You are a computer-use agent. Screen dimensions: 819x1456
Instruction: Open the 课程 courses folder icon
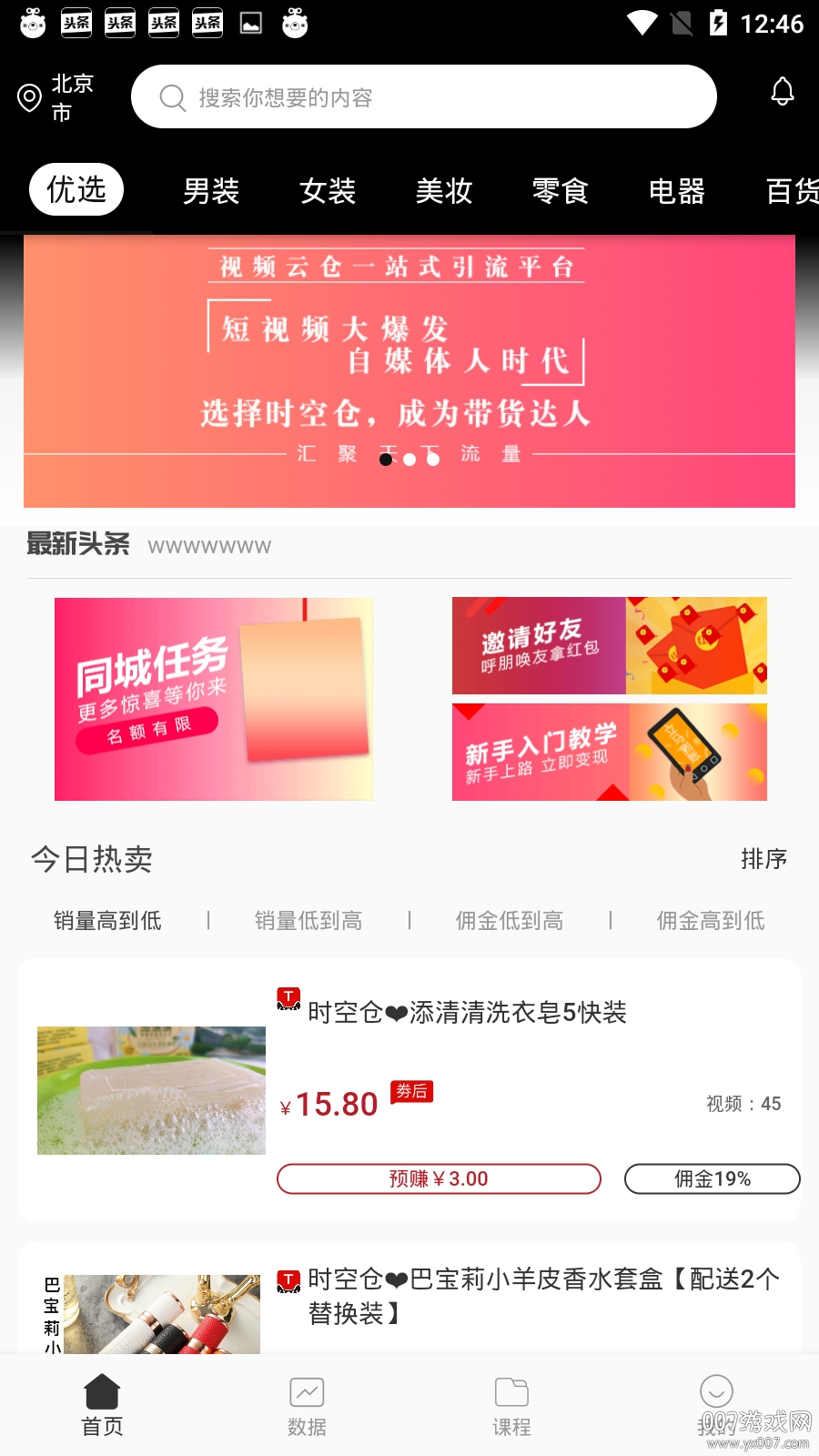tap(511, 1392)
